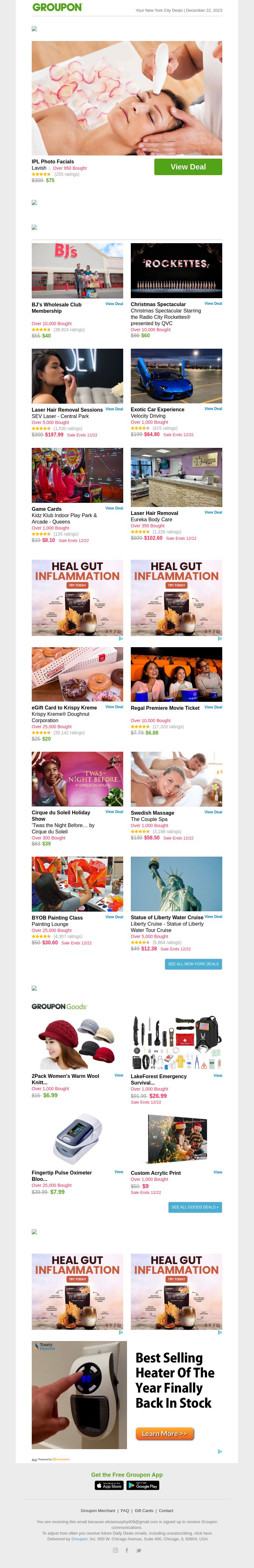
Task: Get the app on Google Play
Action: click(143, 1486)
